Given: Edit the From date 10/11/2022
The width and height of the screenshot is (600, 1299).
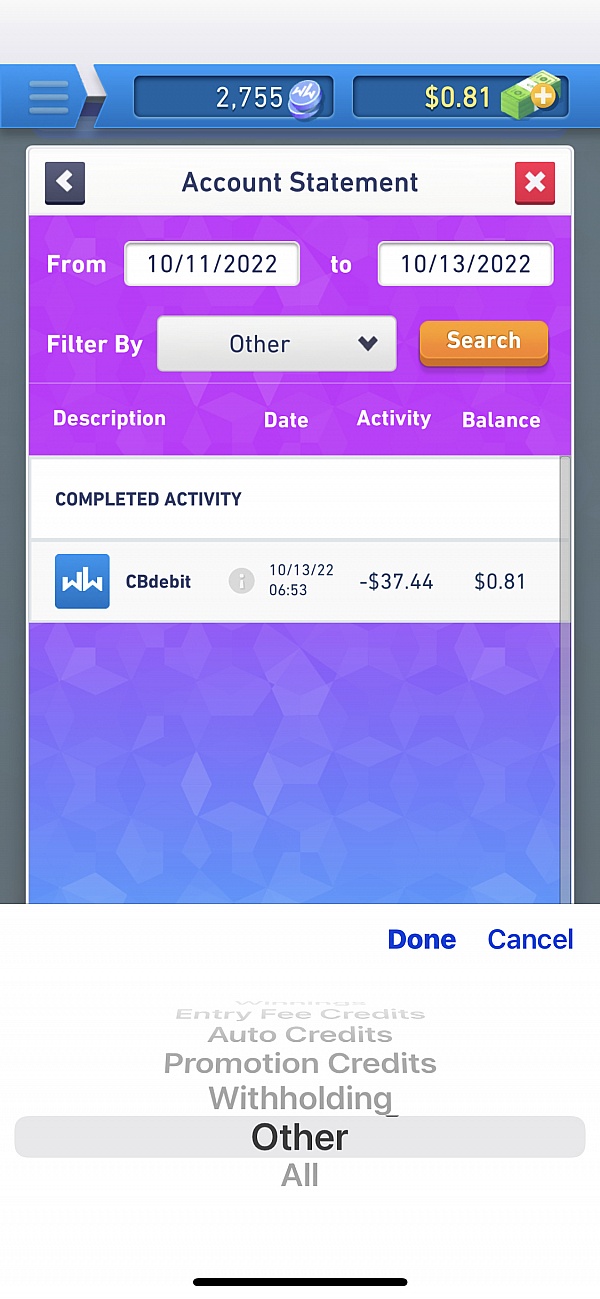Looking at the screenshot, I should [212, 264].
